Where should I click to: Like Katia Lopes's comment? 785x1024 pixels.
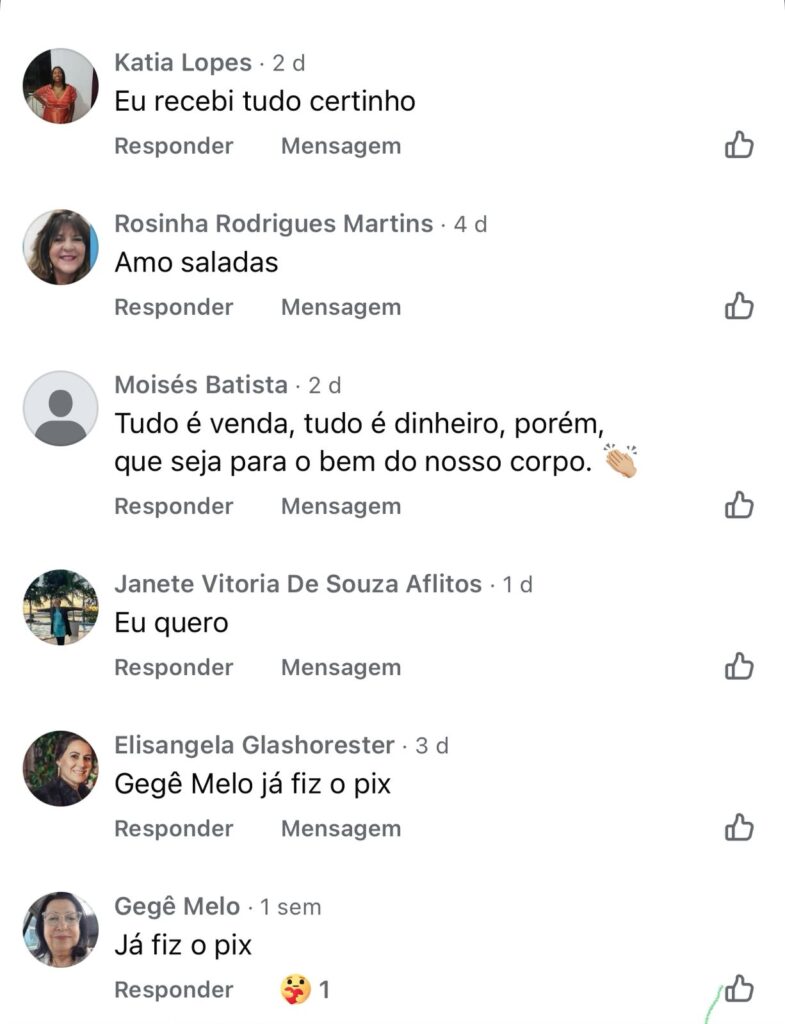tap(739, 146)
